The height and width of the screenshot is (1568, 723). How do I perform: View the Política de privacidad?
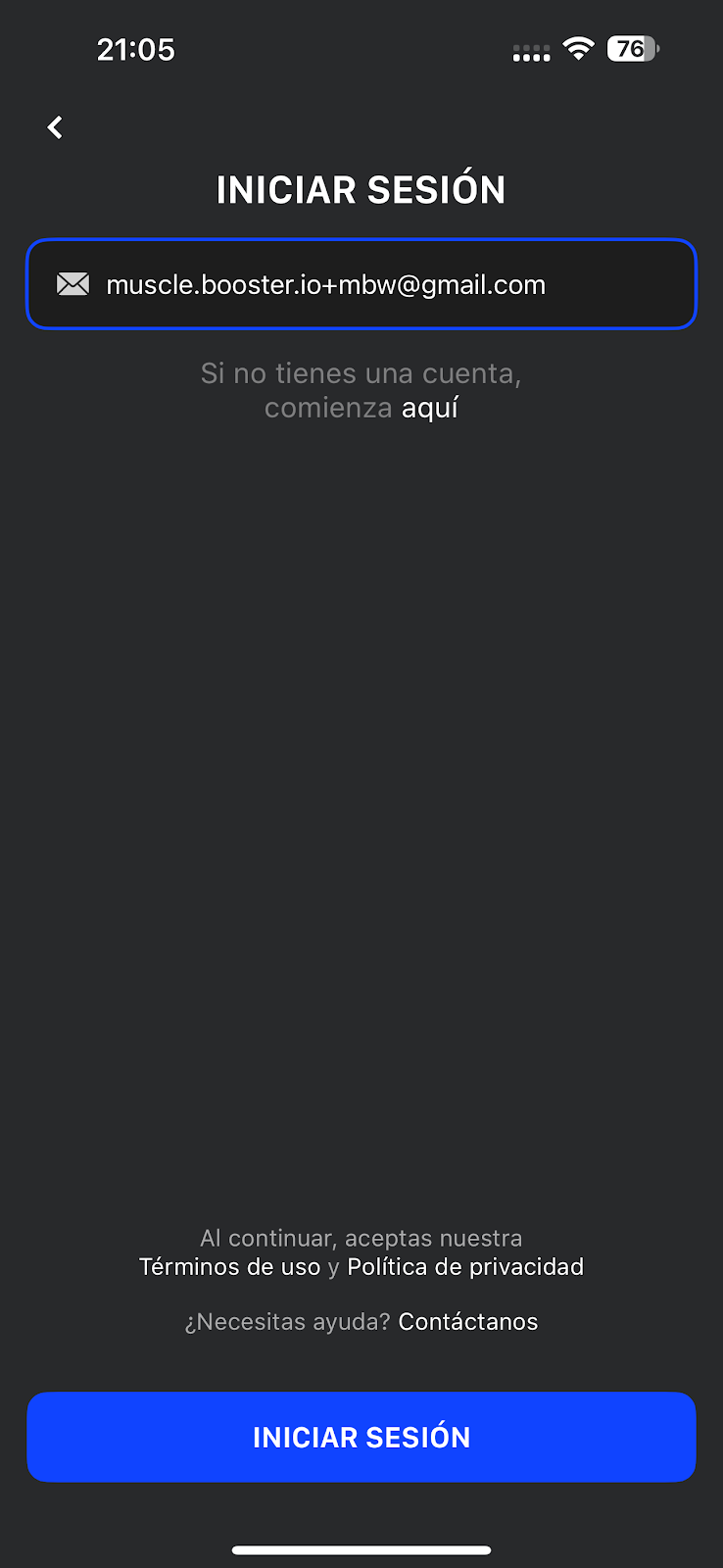(465, 1267)
